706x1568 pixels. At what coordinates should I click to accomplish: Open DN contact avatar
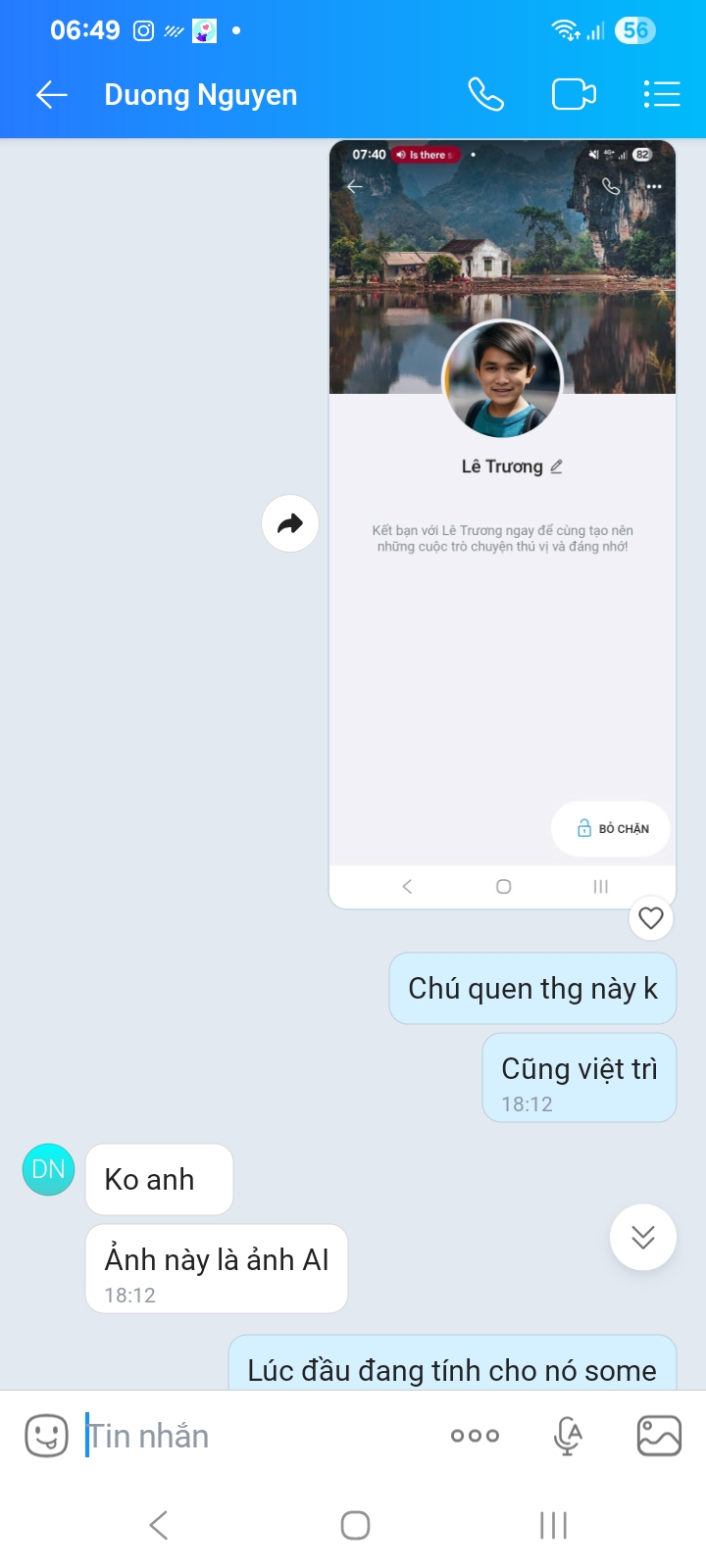49,1169
